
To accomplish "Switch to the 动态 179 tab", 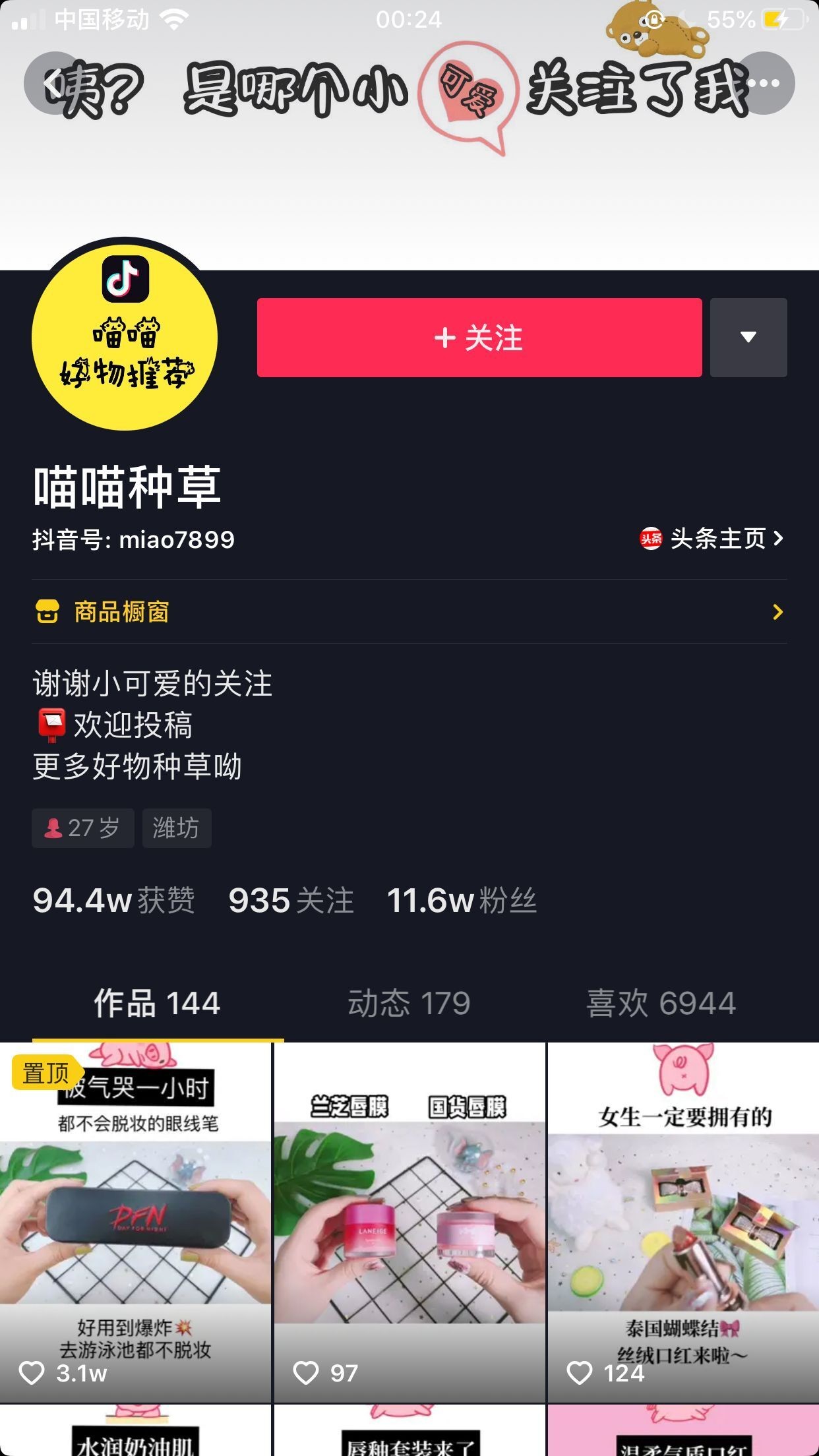I will pyautogui.click(x=409, y=1003).
